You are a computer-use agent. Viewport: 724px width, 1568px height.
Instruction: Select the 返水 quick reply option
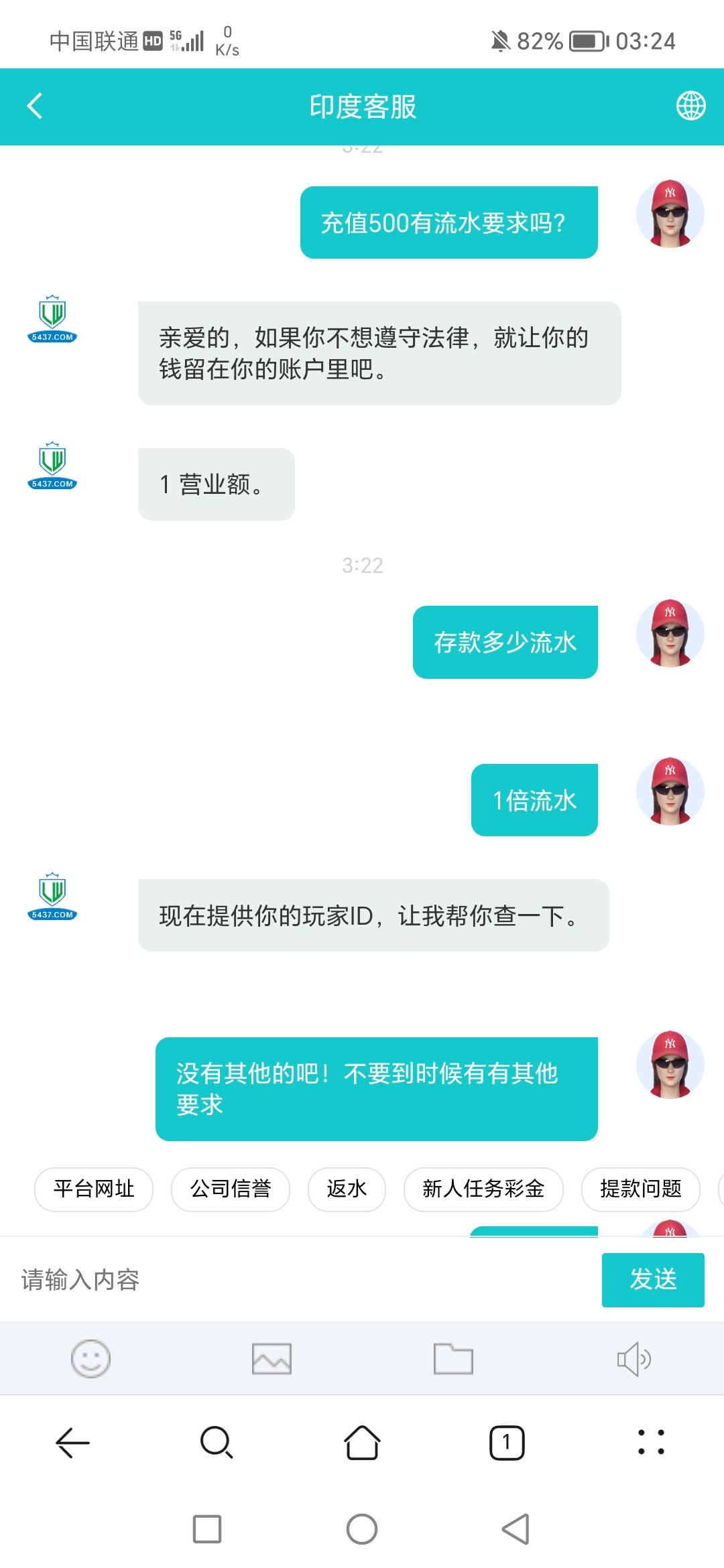[x=346, y=1189]
